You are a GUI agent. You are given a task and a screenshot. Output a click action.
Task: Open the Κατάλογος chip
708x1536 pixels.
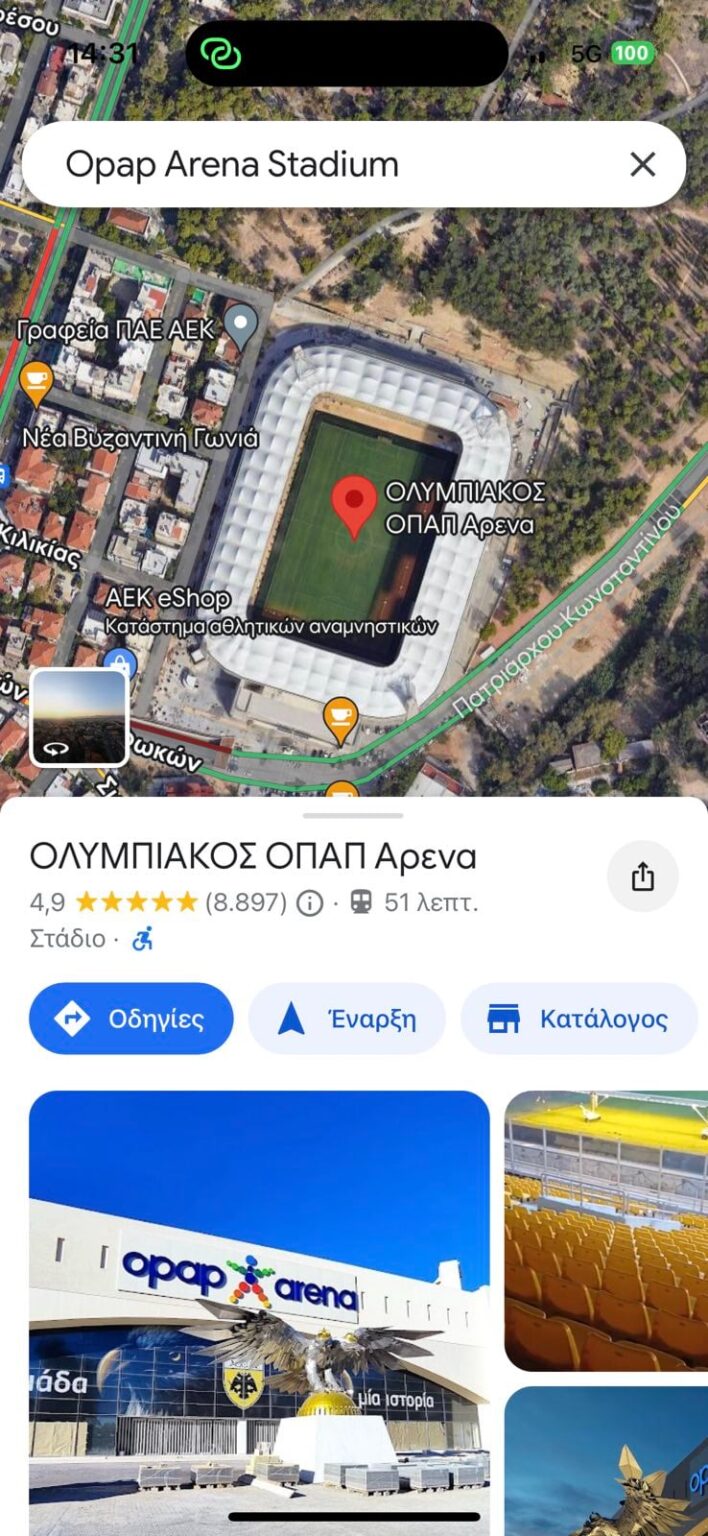click(x=578, y=1019)
